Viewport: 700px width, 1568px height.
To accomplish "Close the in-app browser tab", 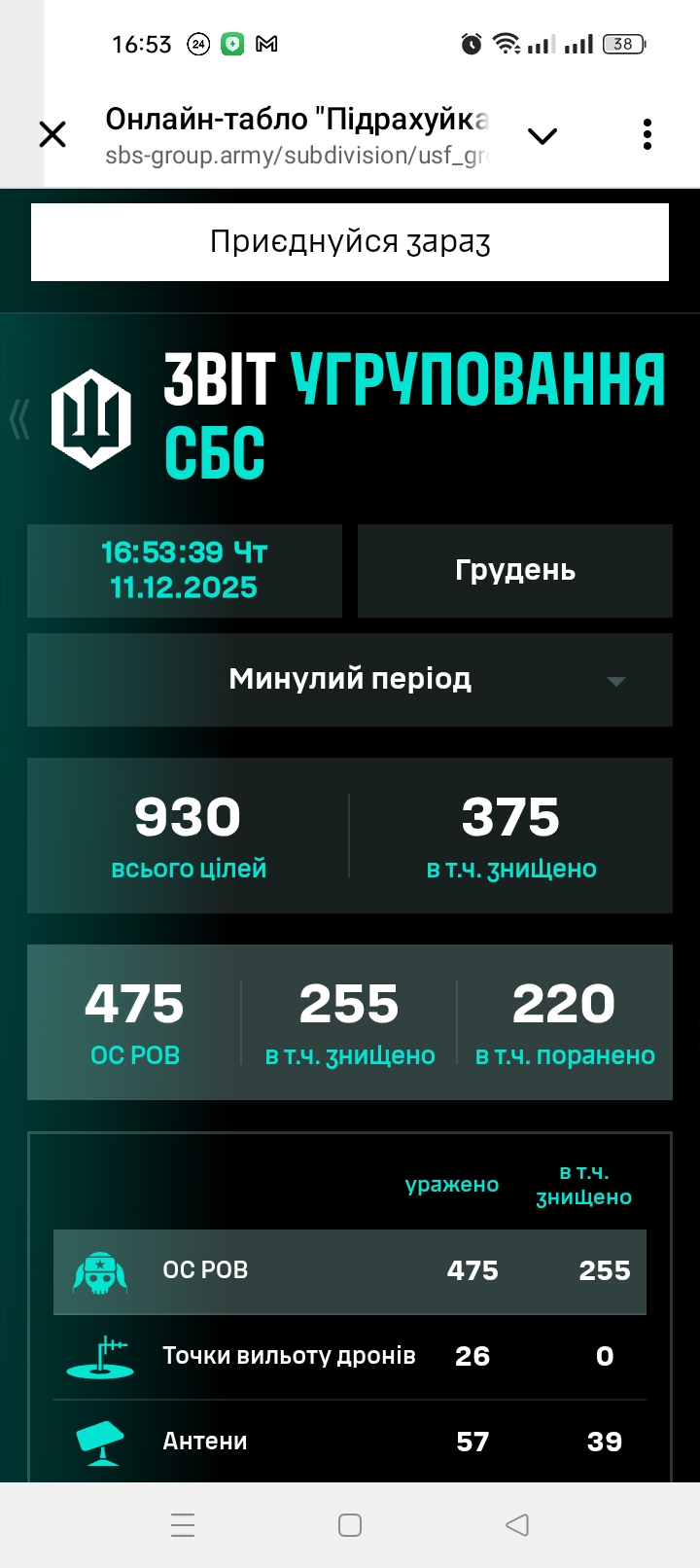I will 52,134.
